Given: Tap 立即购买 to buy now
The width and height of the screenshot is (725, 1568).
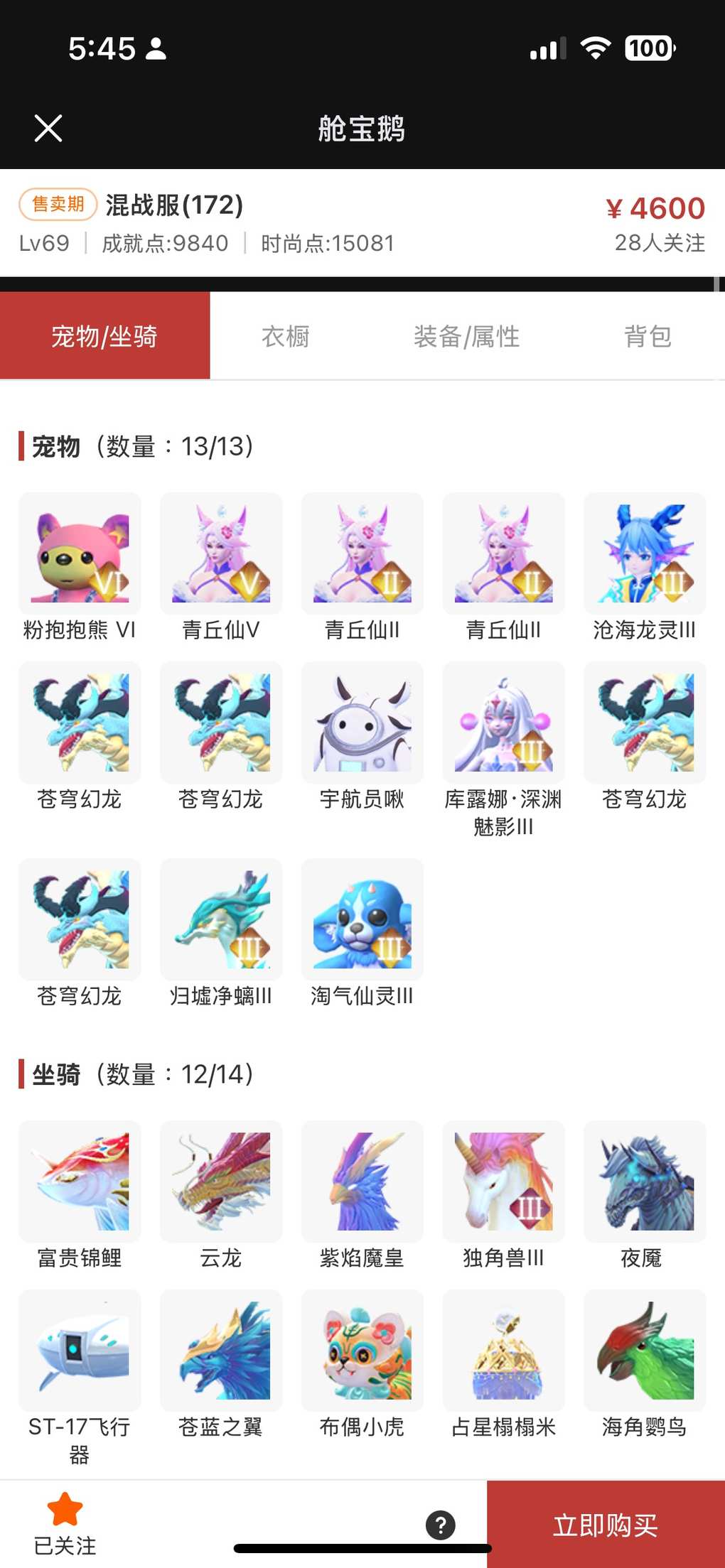Looking at the screenshot, I should point(606,1524).
